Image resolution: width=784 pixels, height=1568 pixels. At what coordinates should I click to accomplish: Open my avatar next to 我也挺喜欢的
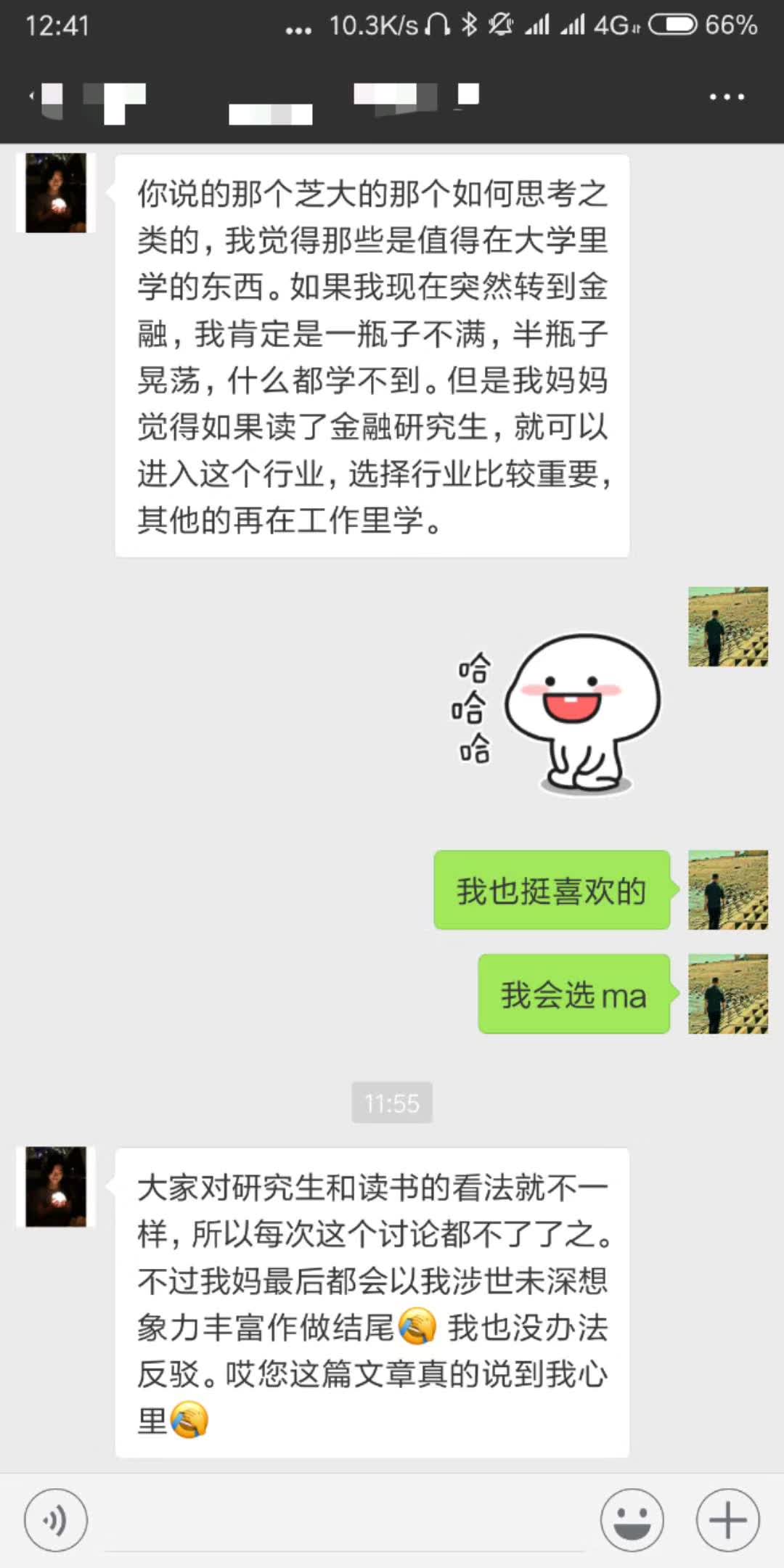(x=727, y=890)
